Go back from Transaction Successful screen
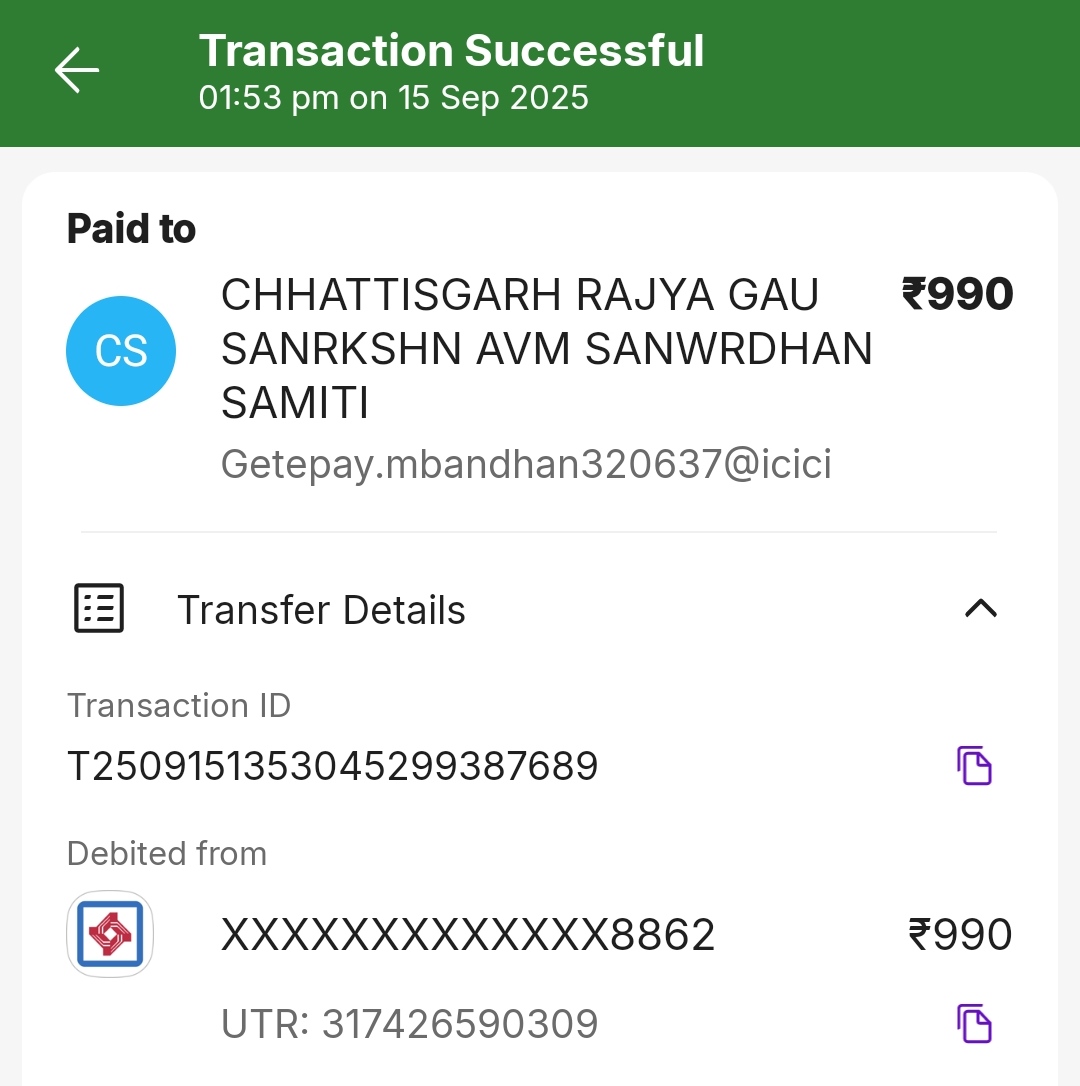Screen dimensions: 1080x1086 coord(76,71)
